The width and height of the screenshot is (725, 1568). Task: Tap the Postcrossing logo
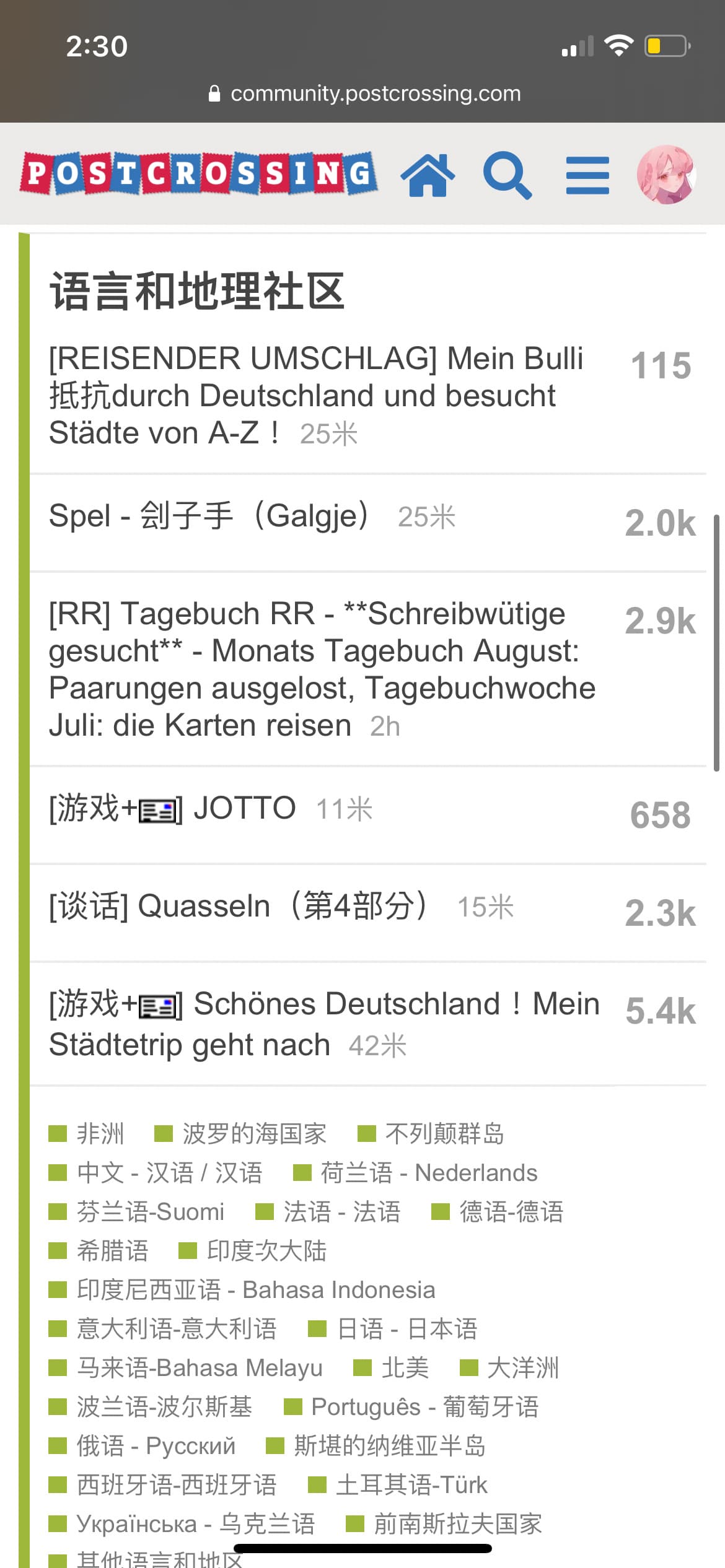coord(198,173)
